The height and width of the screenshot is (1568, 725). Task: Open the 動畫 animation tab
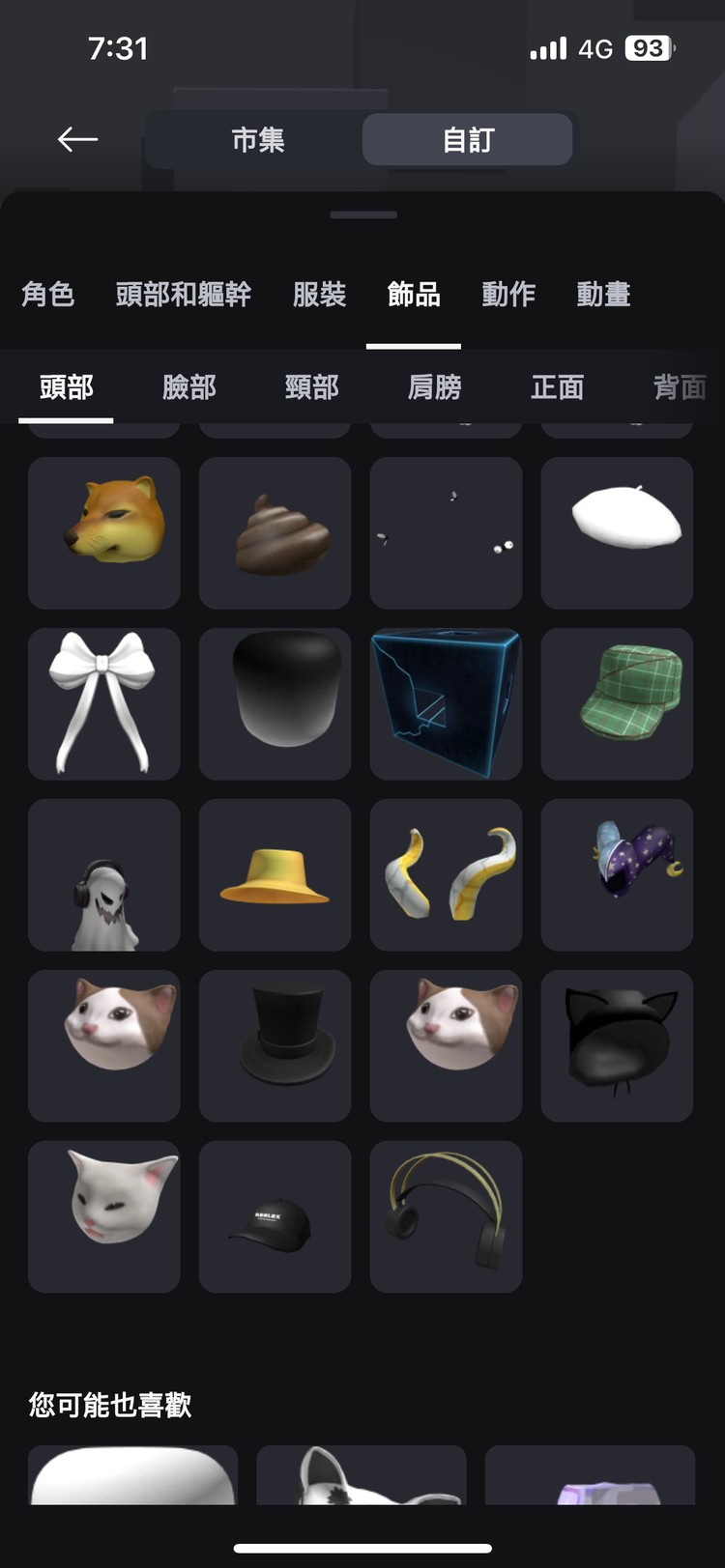(x=603, y=295)
